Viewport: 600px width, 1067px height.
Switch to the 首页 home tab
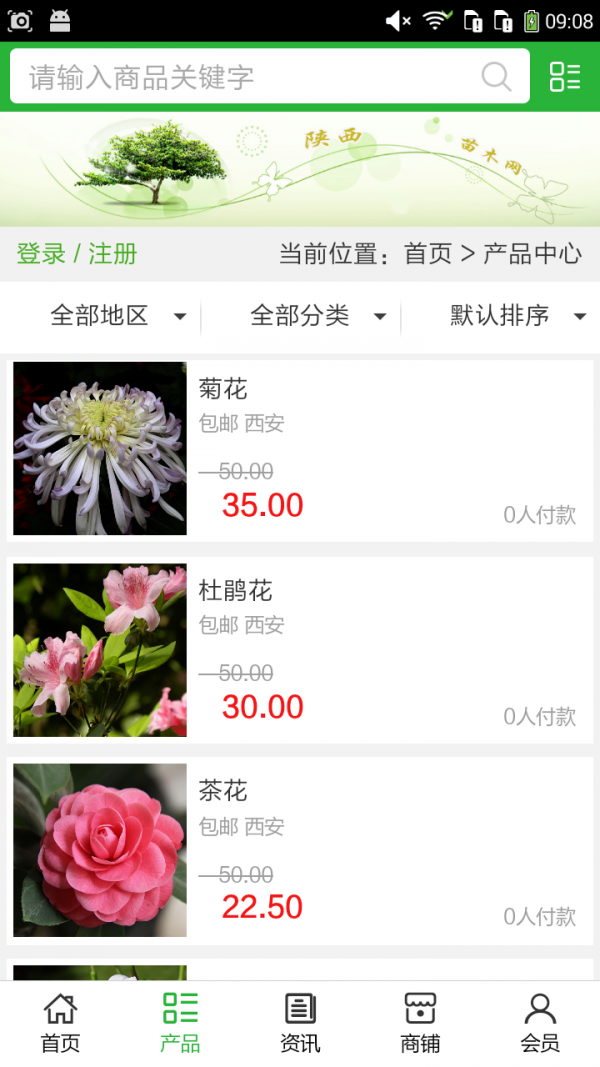click(60, 1023)
